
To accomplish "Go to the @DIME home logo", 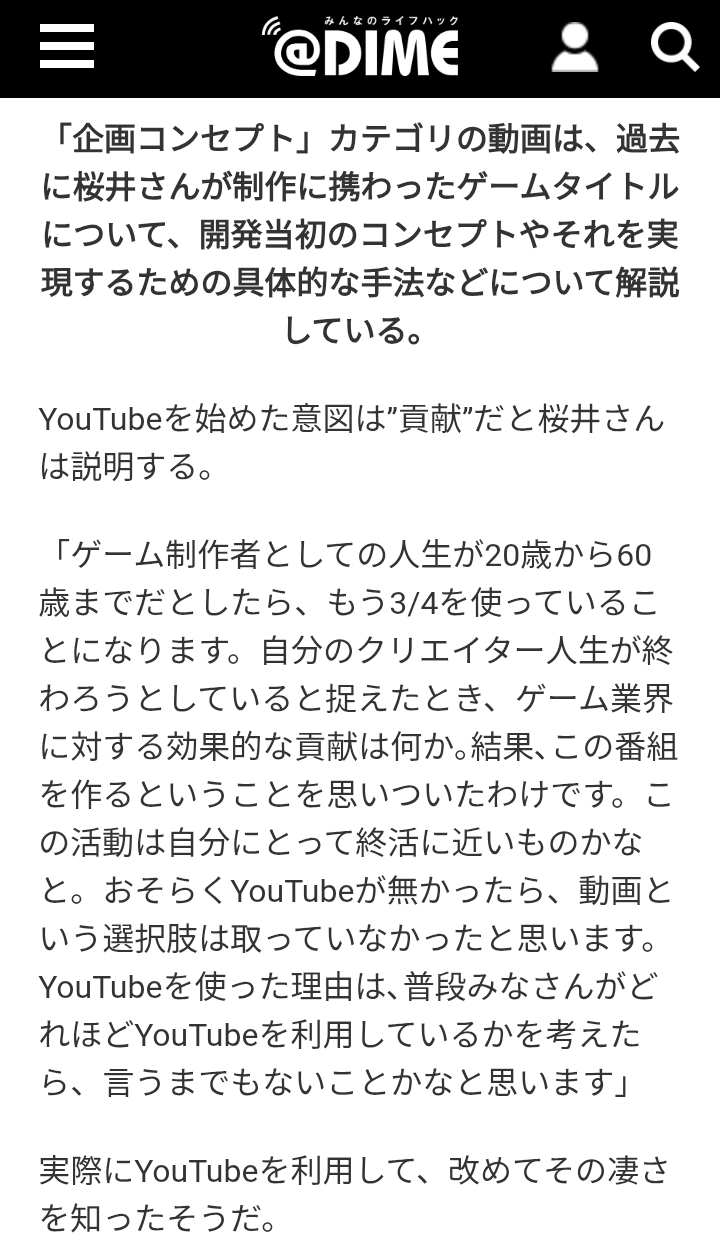I will (361, 46).
